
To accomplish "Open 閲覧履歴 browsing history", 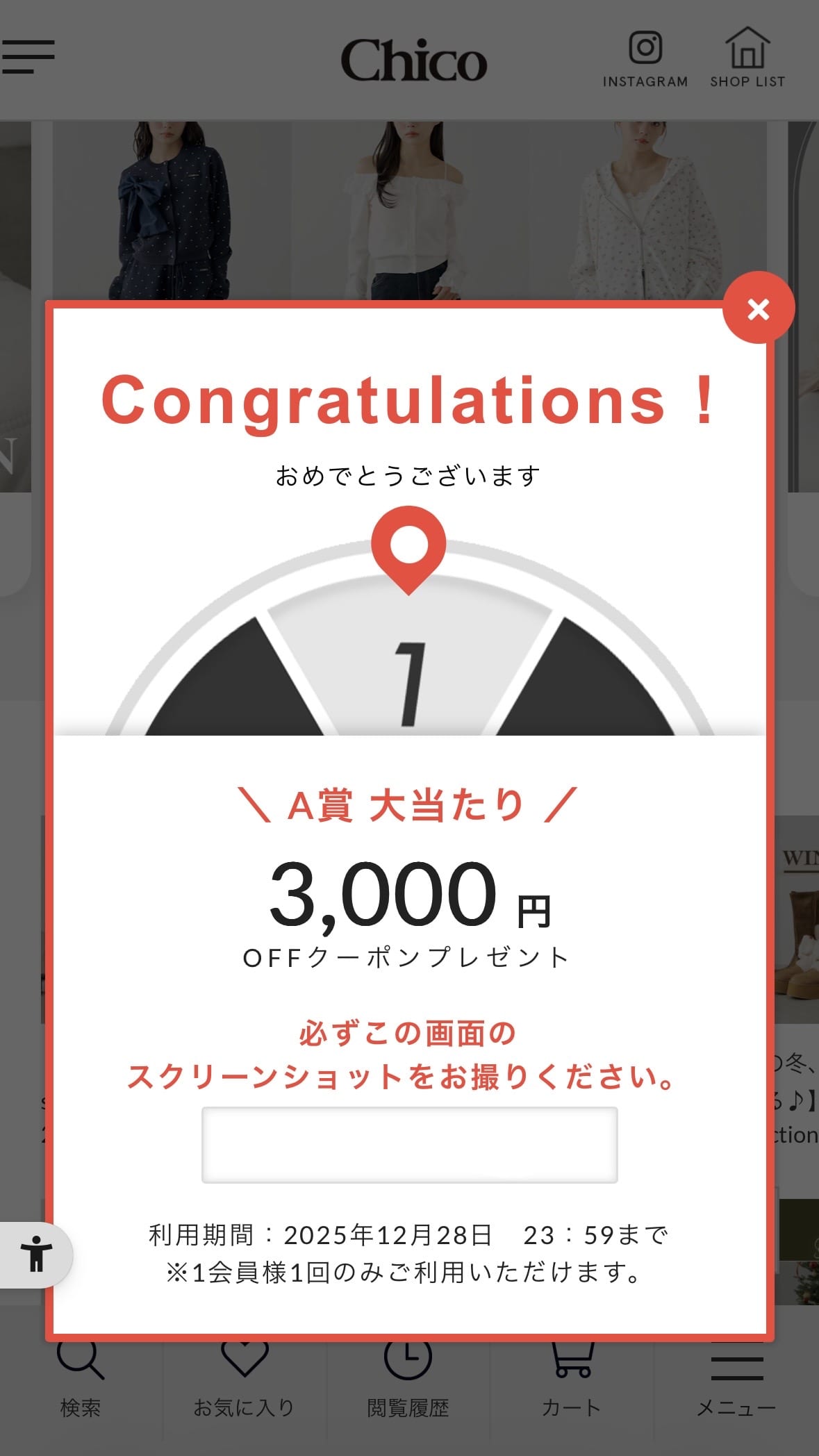I will point(408,1382).
